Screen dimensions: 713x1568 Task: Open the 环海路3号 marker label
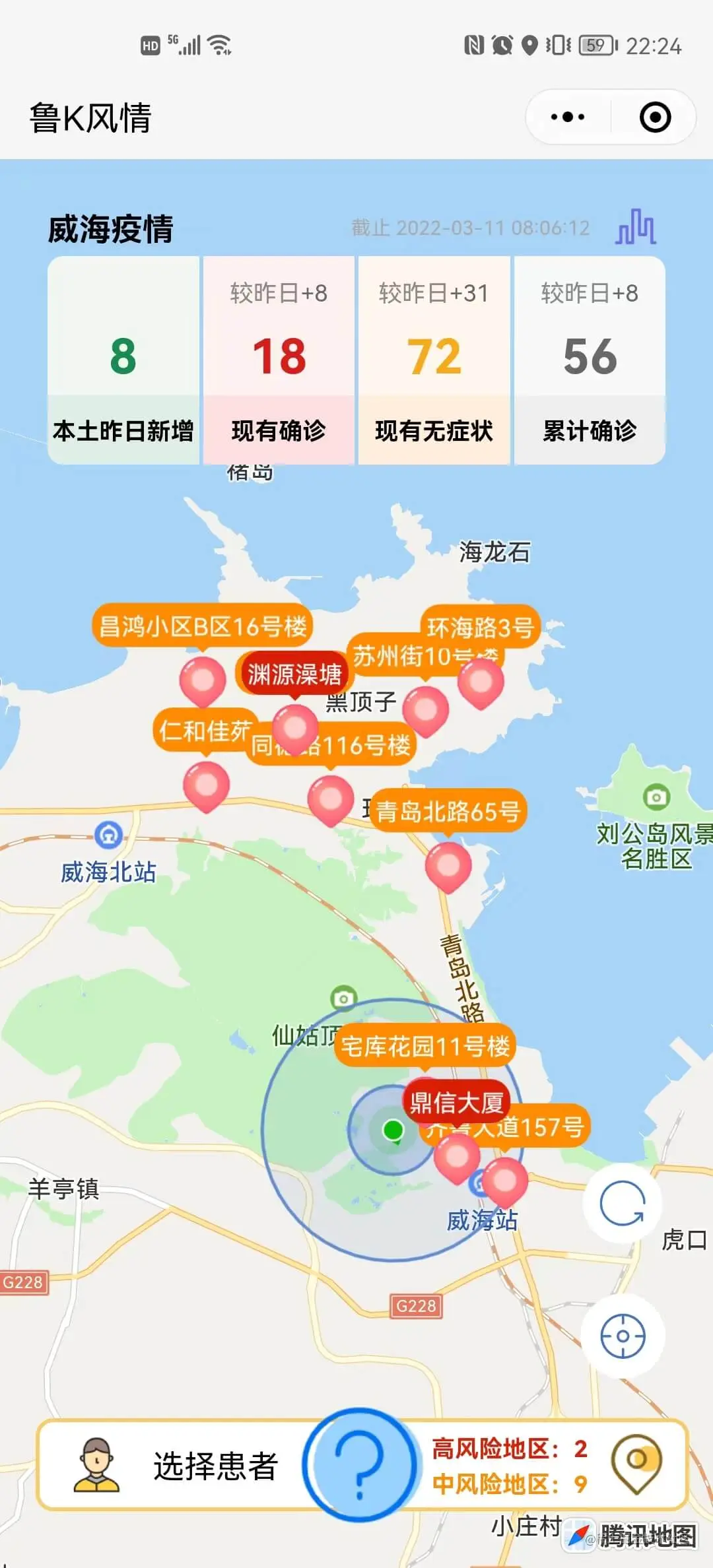[480, 627]
